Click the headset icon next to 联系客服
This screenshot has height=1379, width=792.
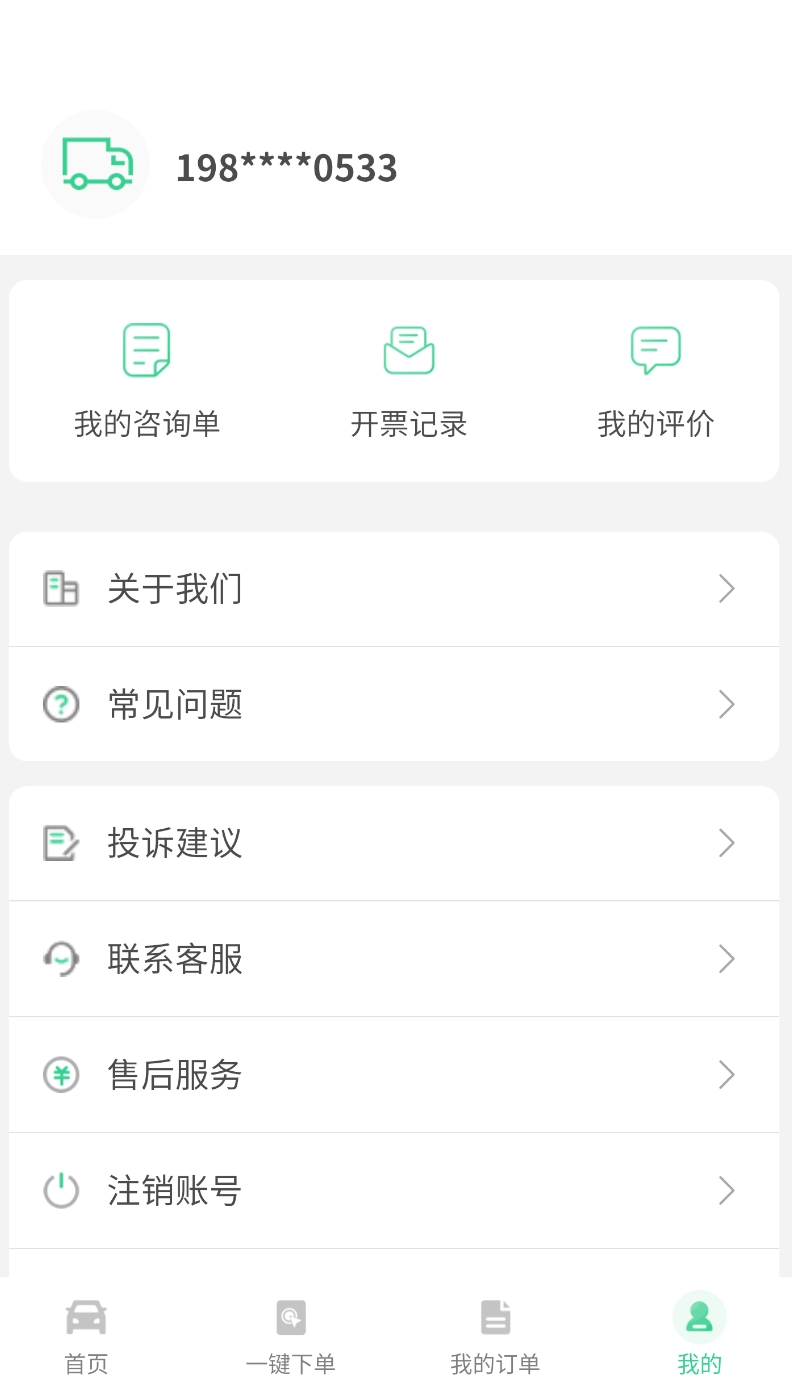tap(61, 959)
